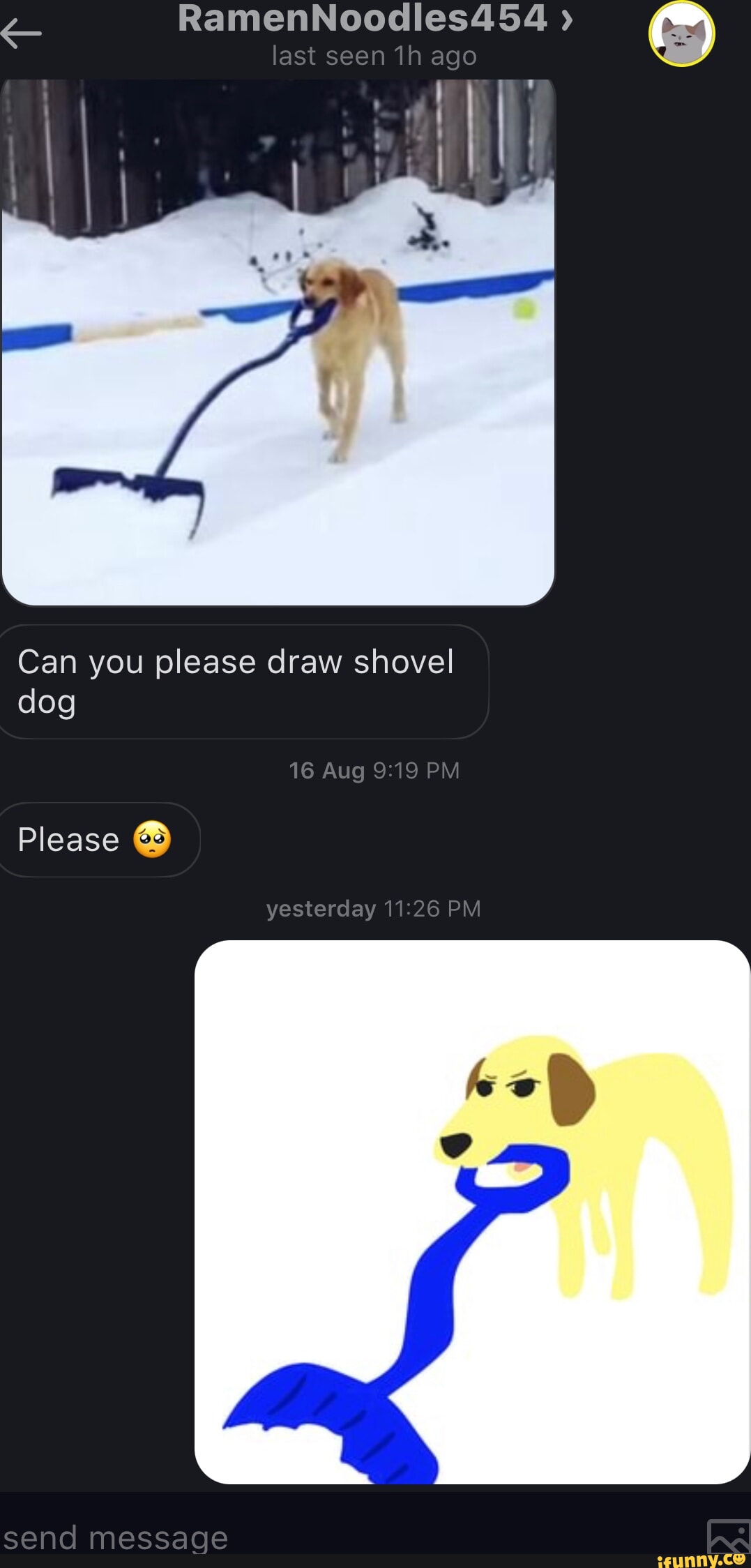Tap the 'last seen 1h ago' status line
The height and width of the screenshot is (1568, 751).
(x=374, y=56)
